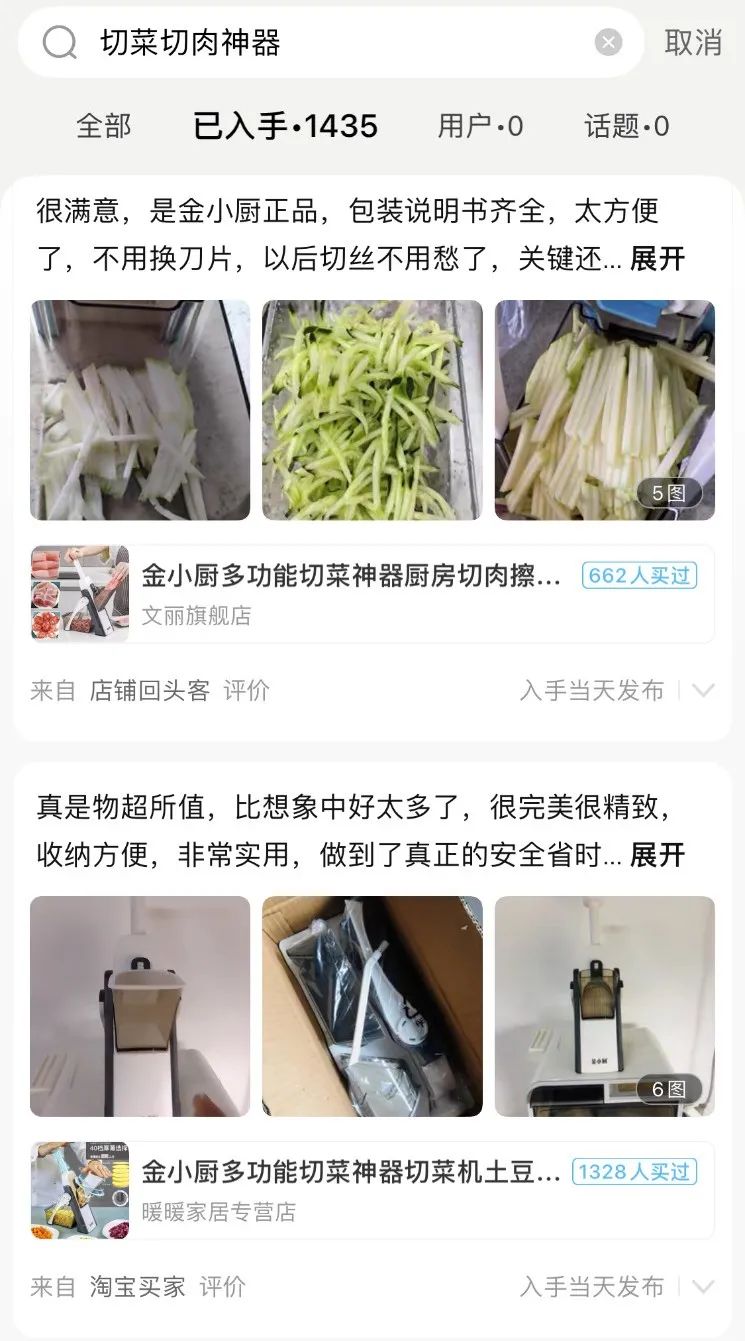Open the first slicer photo in second review

tap(140, 1006)
